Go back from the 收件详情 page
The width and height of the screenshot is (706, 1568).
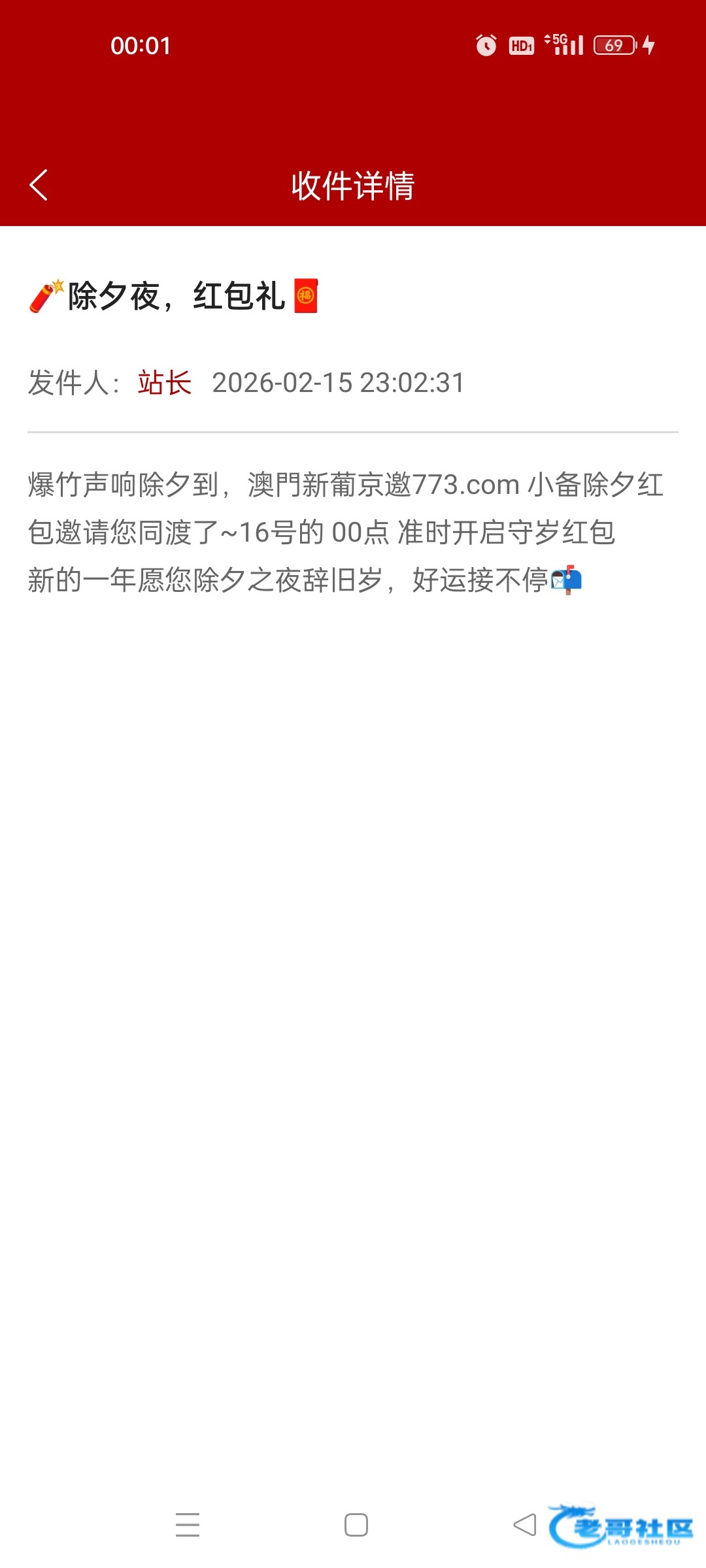[39, 186]
